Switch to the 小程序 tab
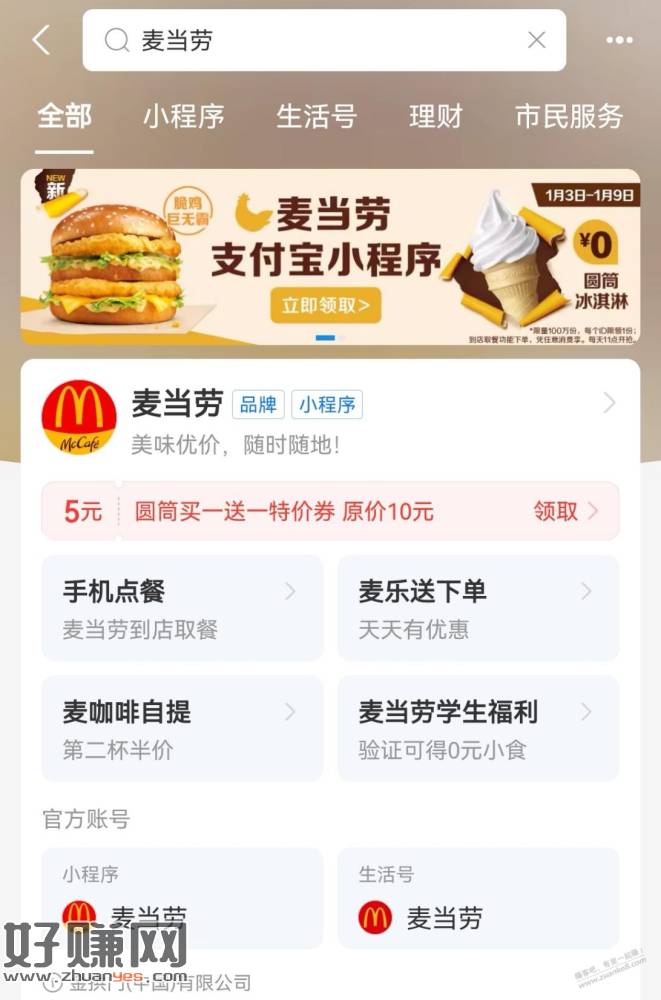The width and height of the screenshot is (661, 1000). [x=183, y=116]
